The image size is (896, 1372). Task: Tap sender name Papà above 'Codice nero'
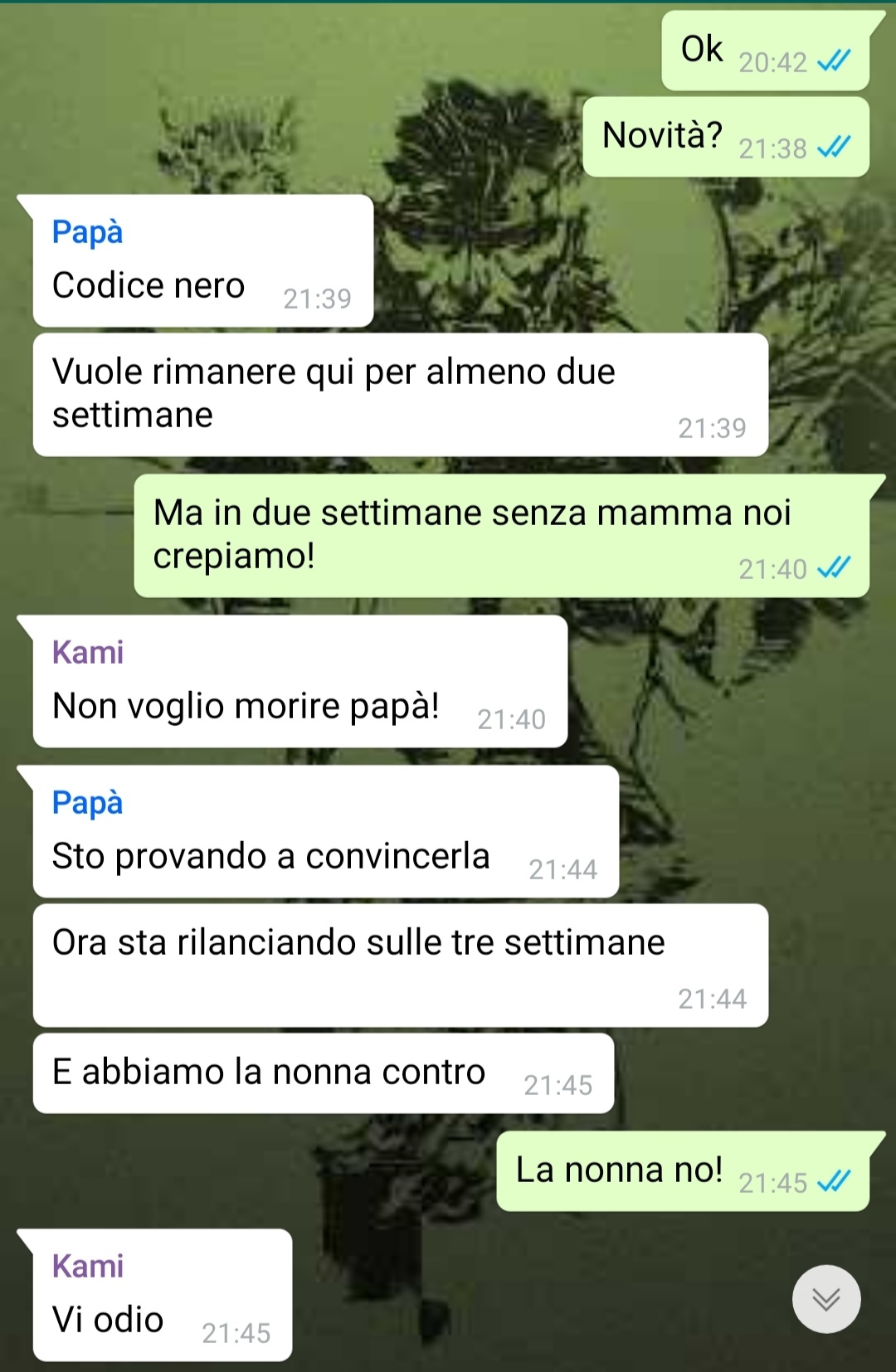point(87,232)
